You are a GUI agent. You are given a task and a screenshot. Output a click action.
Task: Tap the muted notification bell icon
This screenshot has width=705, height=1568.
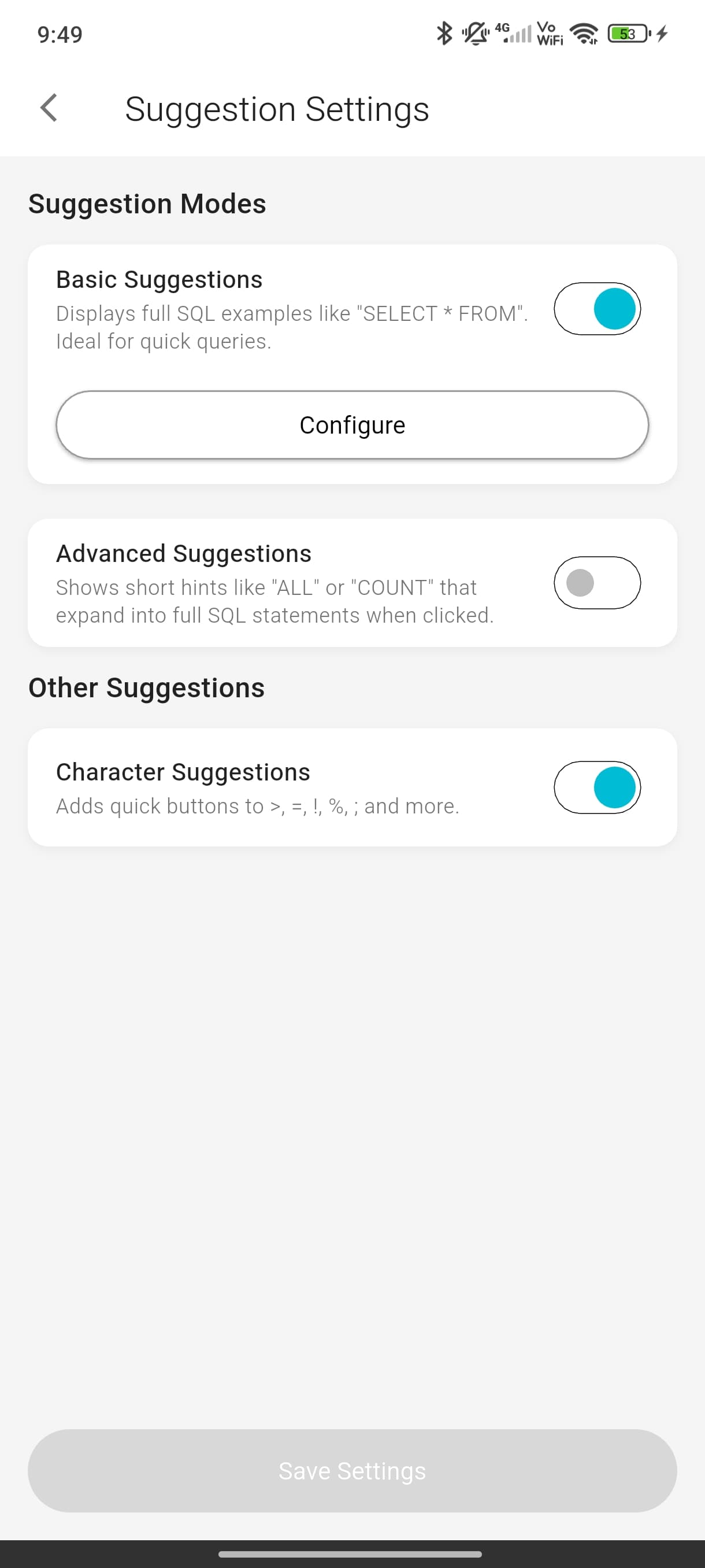[475, 35]
